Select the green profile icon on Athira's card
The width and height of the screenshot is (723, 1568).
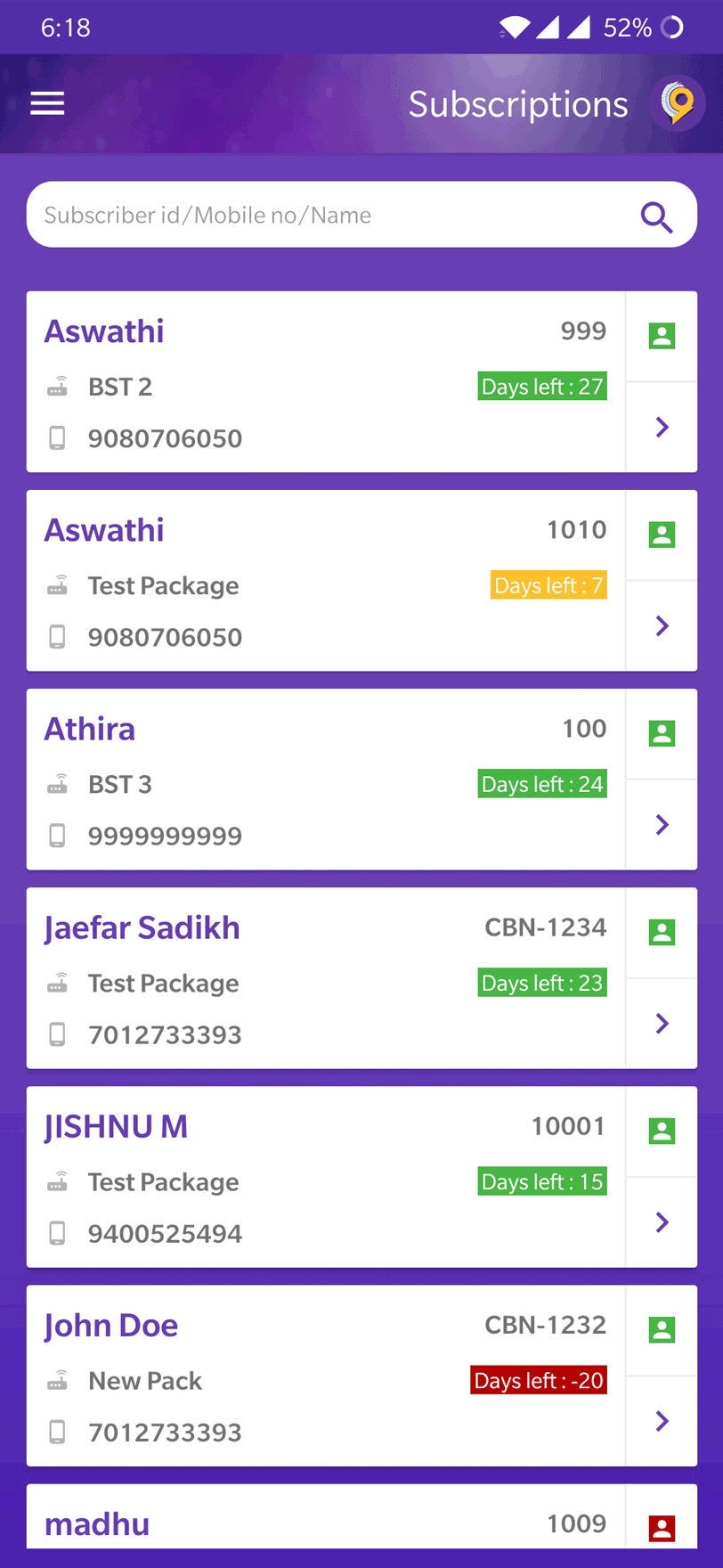661,733
